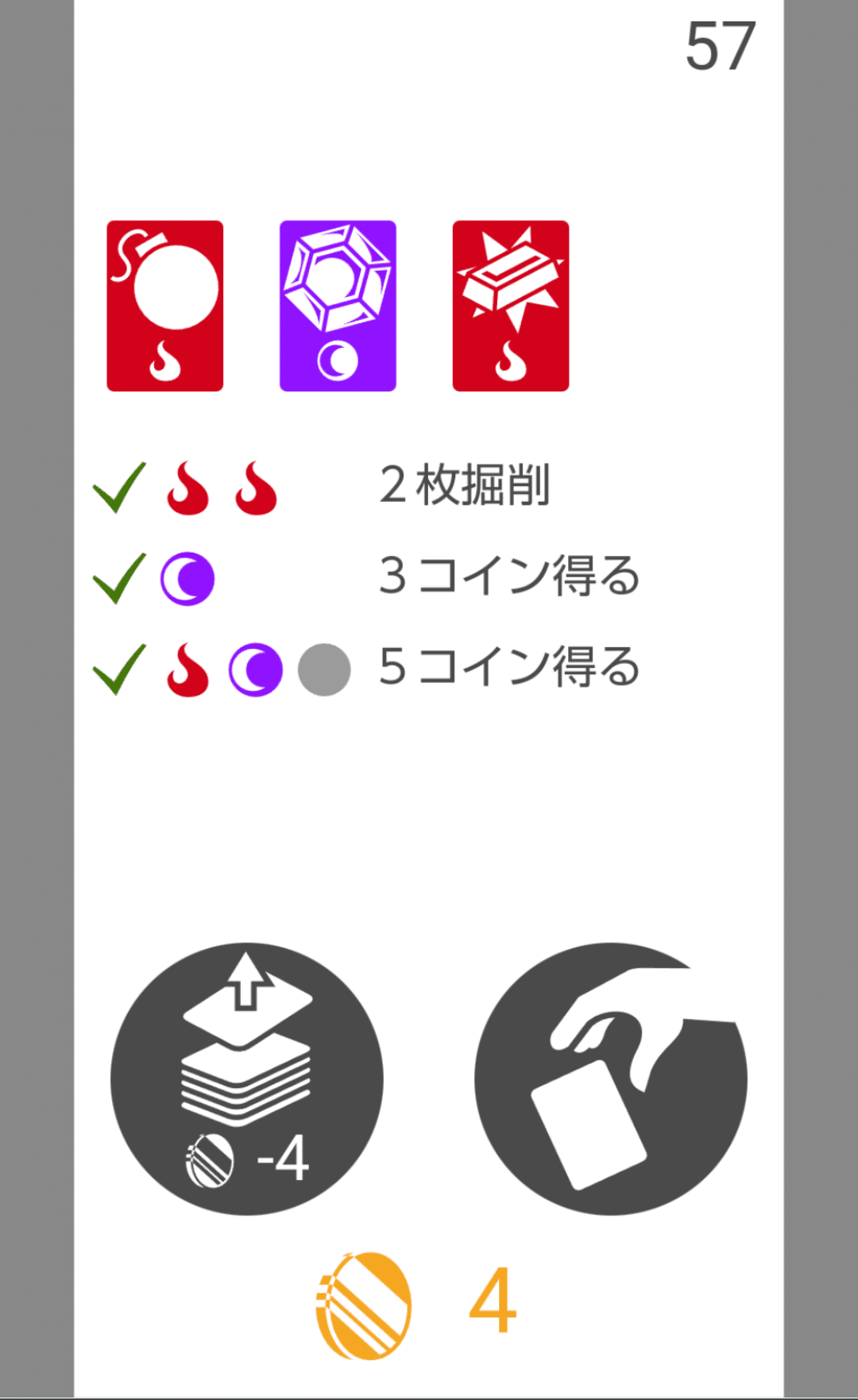Tap the red flame icon in the first recipe
This screenshot has width=858, height=1400.
(x=188, y=488)
